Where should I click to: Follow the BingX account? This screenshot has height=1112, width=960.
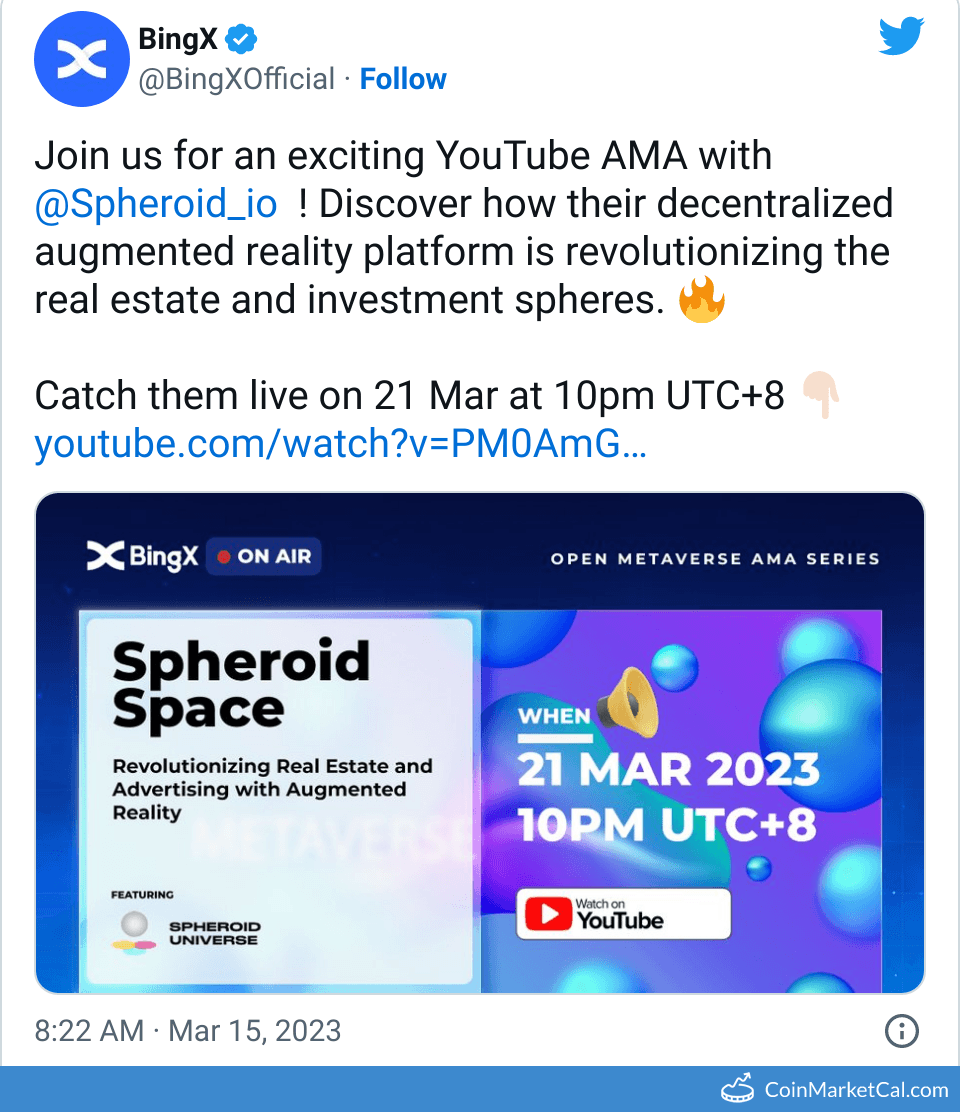(x=403, y=79)
